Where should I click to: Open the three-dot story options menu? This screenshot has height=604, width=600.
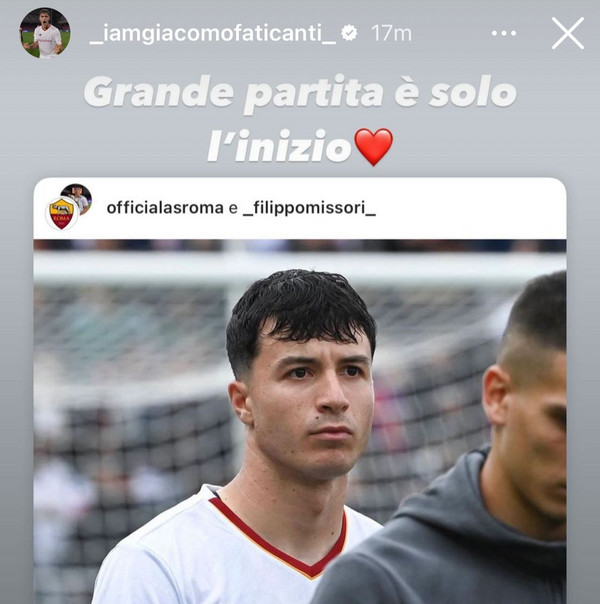click(506, 33)
